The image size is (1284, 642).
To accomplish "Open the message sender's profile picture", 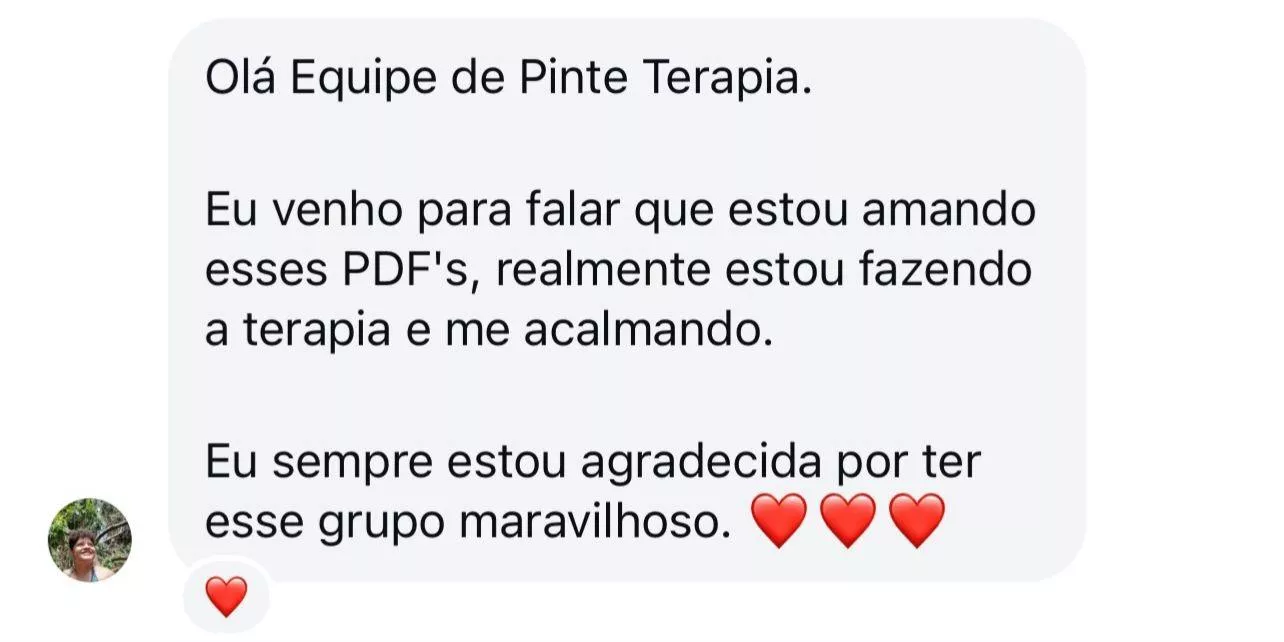I will (90, 540).
